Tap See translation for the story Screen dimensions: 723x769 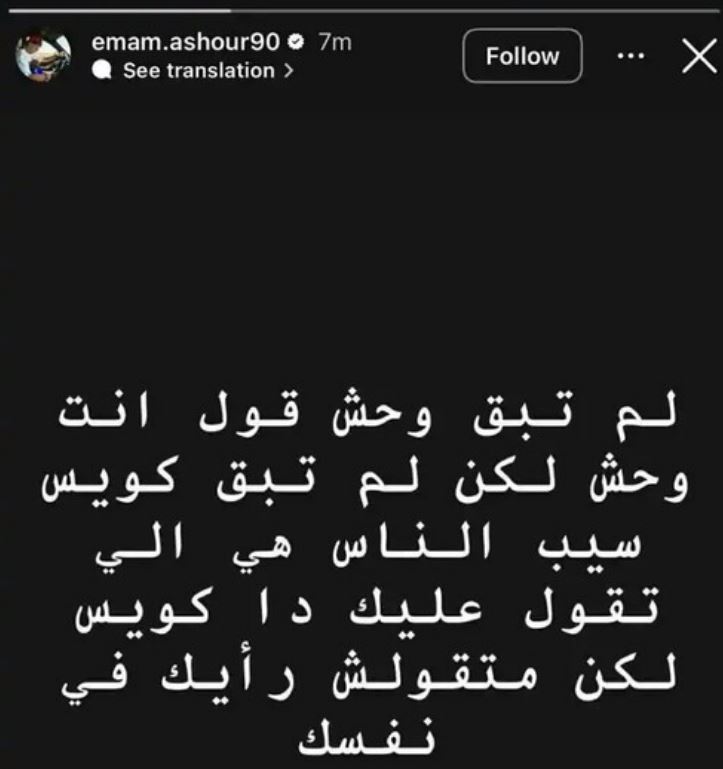pyautogui.click(x=198, y=71)
